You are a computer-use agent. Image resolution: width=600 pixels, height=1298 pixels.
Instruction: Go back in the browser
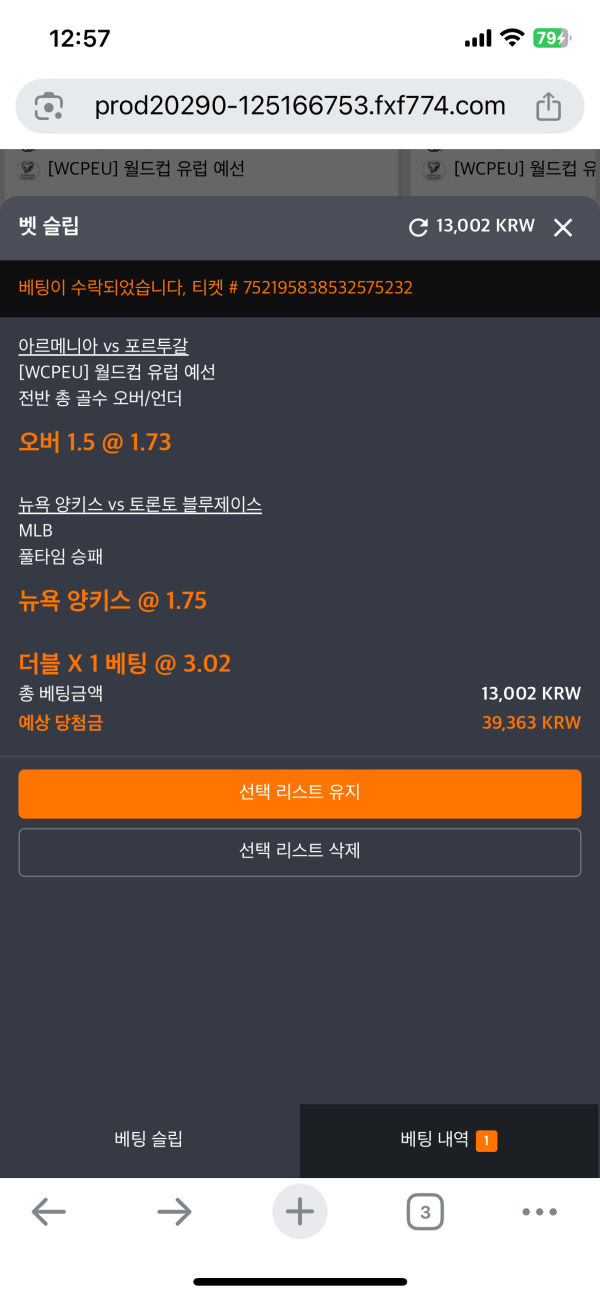(x=48, y=1213)
